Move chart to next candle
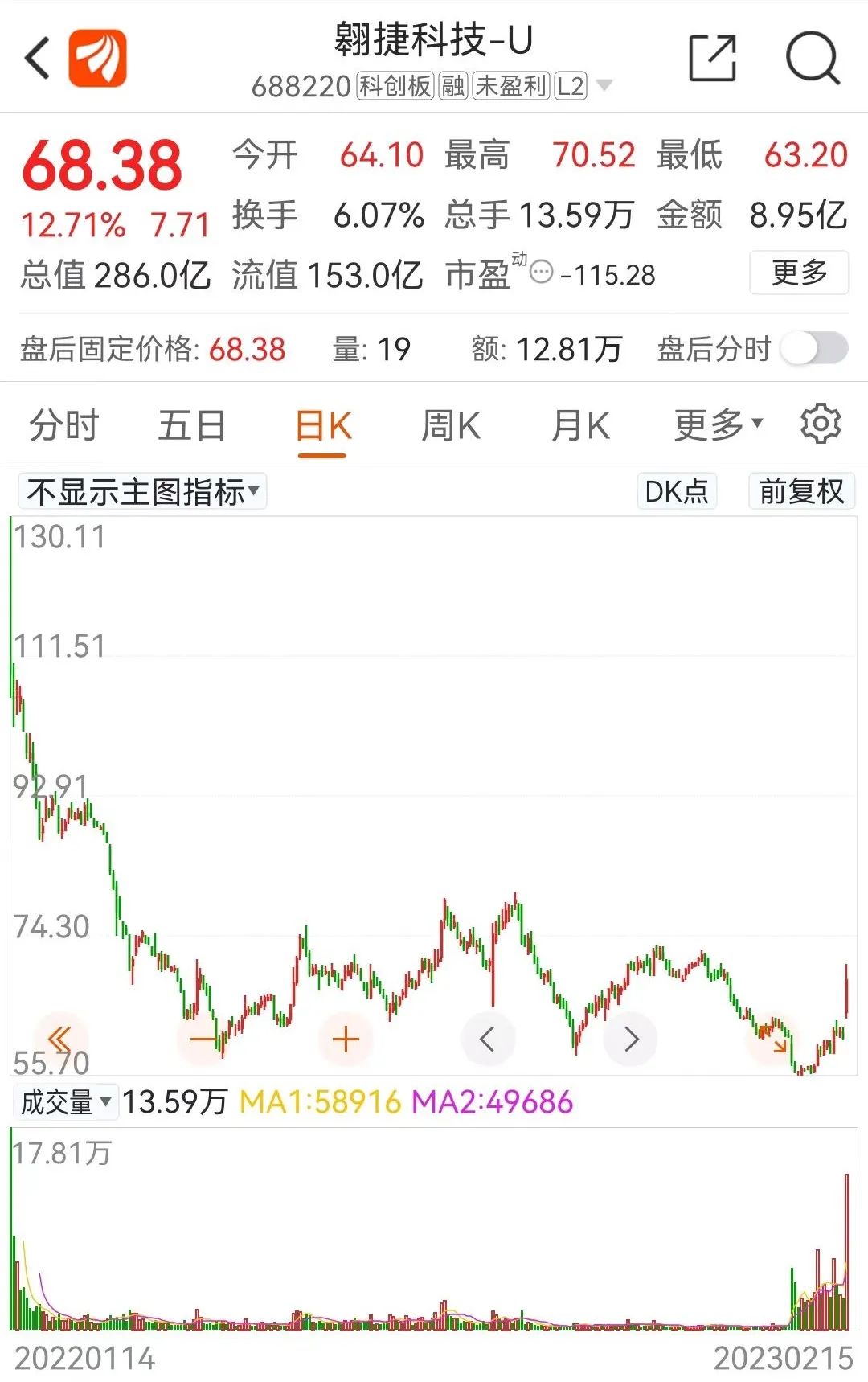 click(x=631, y=1040)
